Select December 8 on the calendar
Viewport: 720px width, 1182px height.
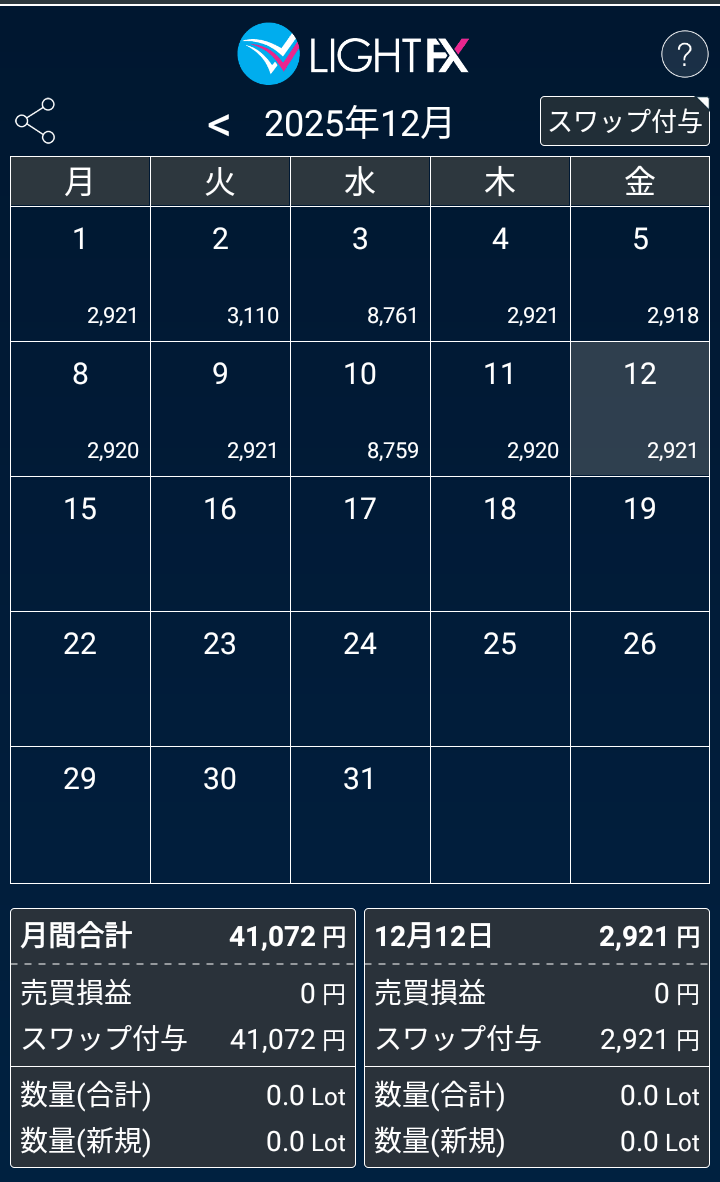(x=80, y=409)
